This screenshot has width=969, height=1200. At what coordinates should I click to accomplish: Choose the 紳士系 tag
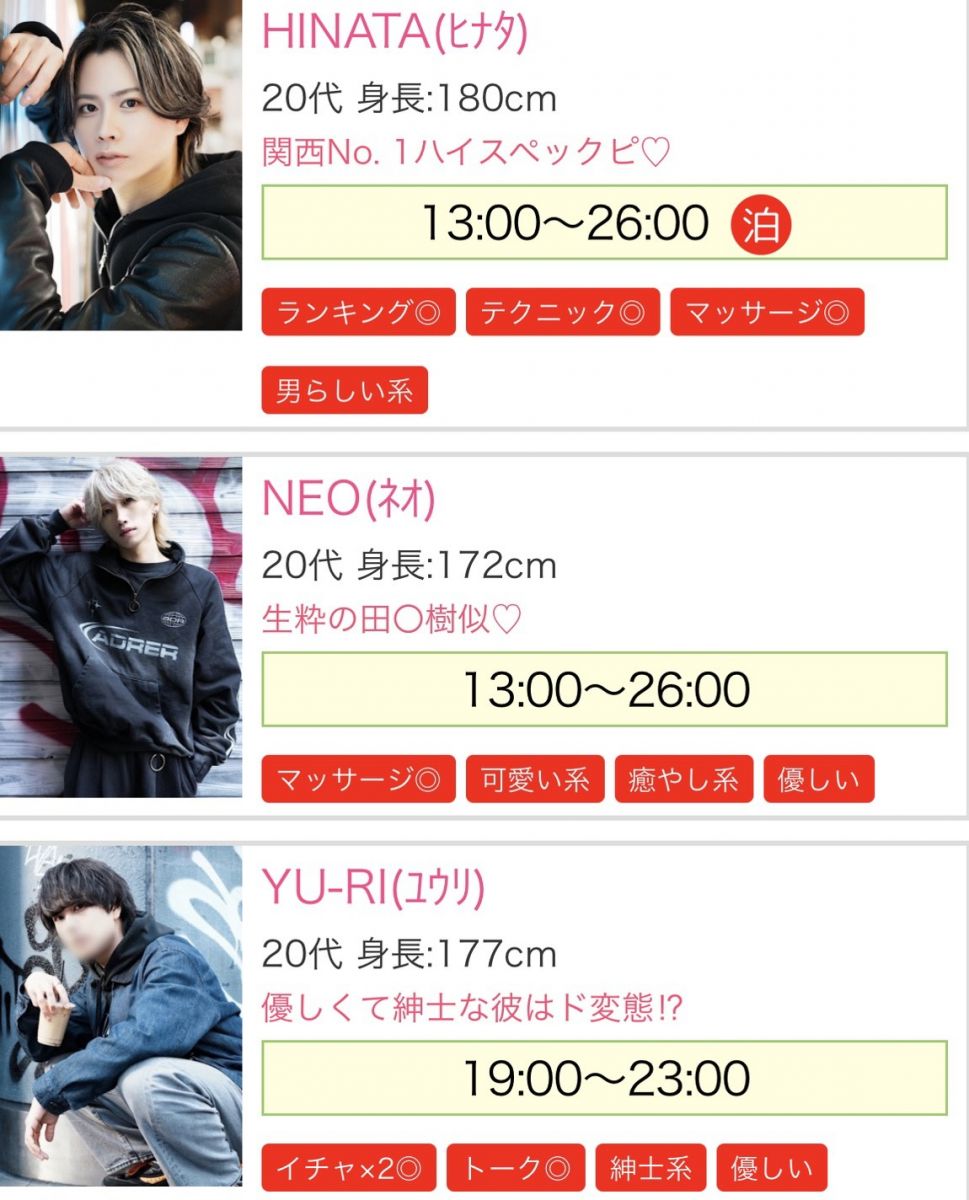(651, 1168)
